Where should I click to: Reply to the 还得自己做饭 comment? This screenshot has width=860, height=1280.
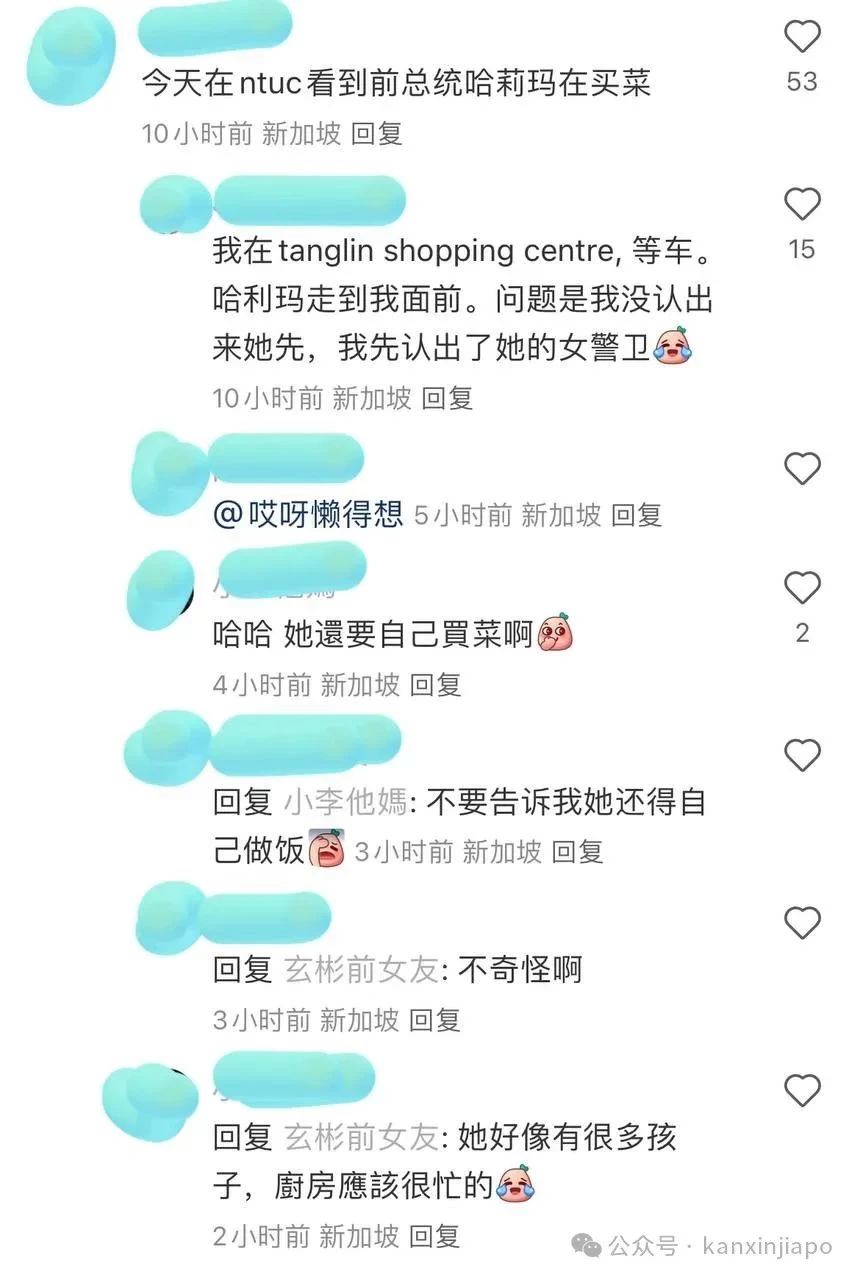(x=578, y=852)
